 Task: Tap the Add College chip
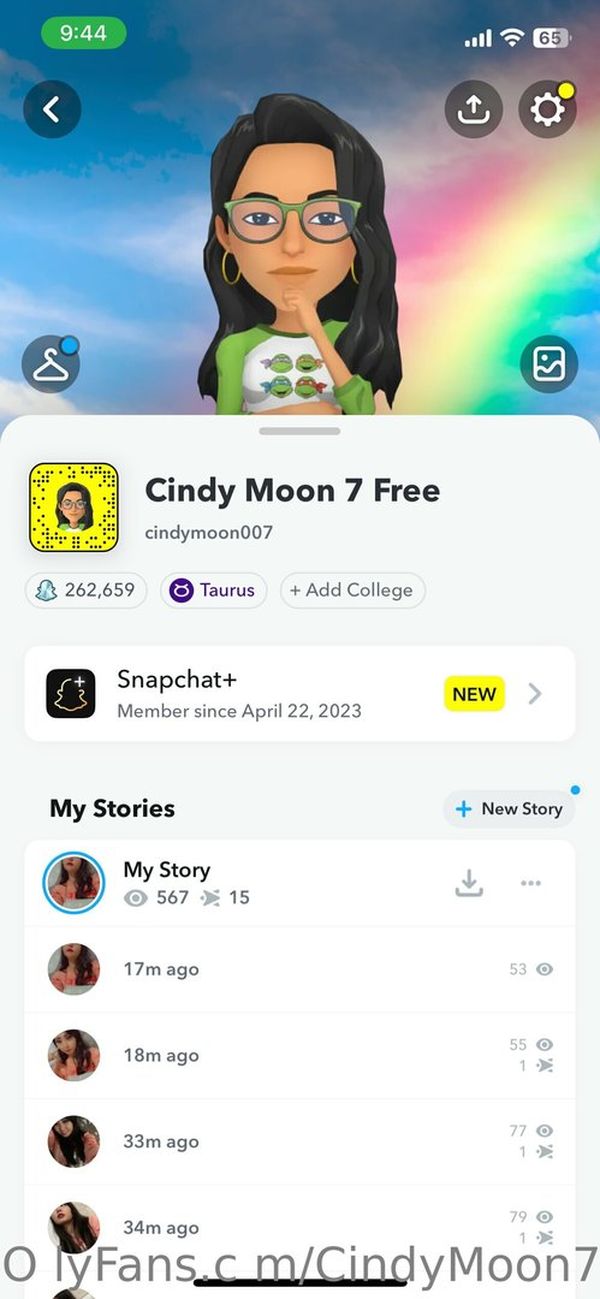pos(352,590)
